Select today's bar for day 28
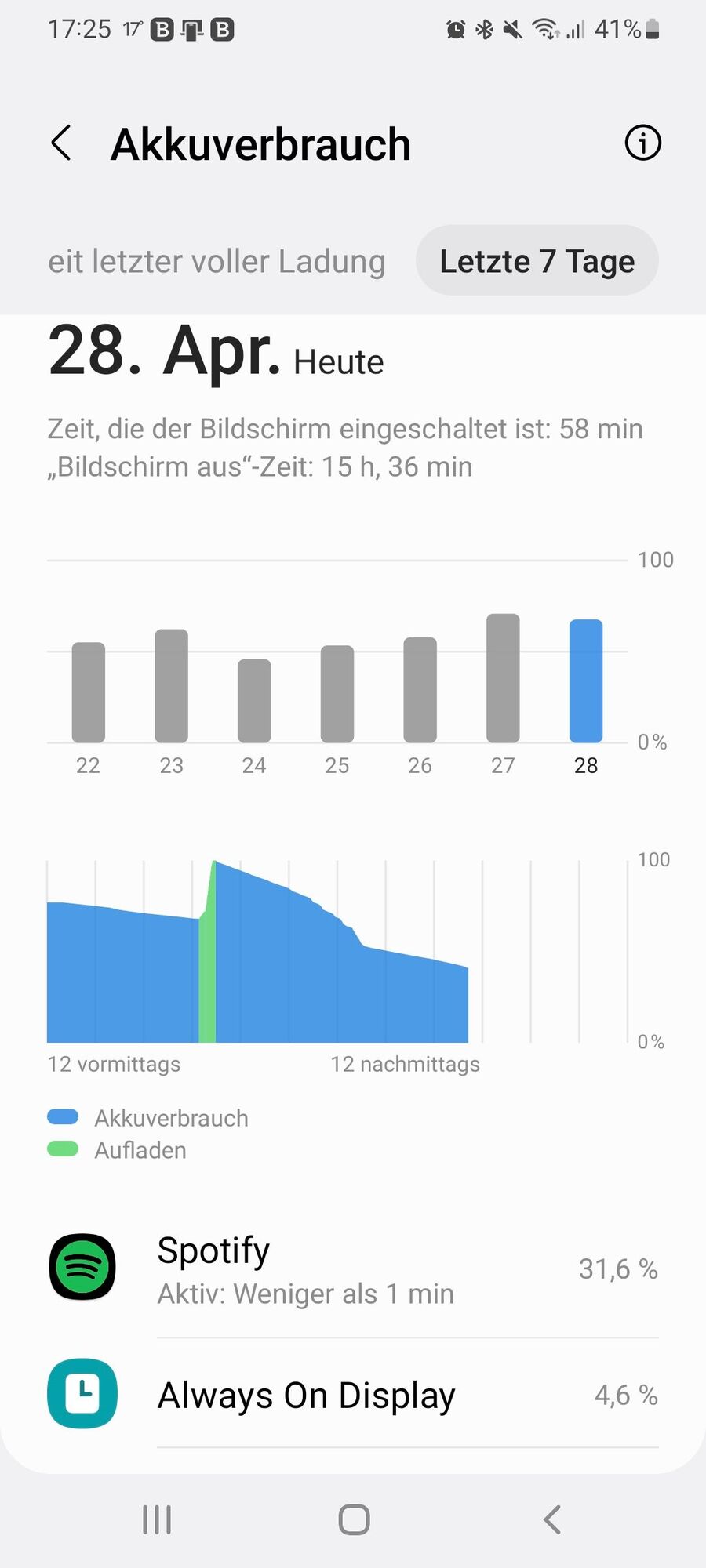 pyautogui.click(x=586, y=681)
